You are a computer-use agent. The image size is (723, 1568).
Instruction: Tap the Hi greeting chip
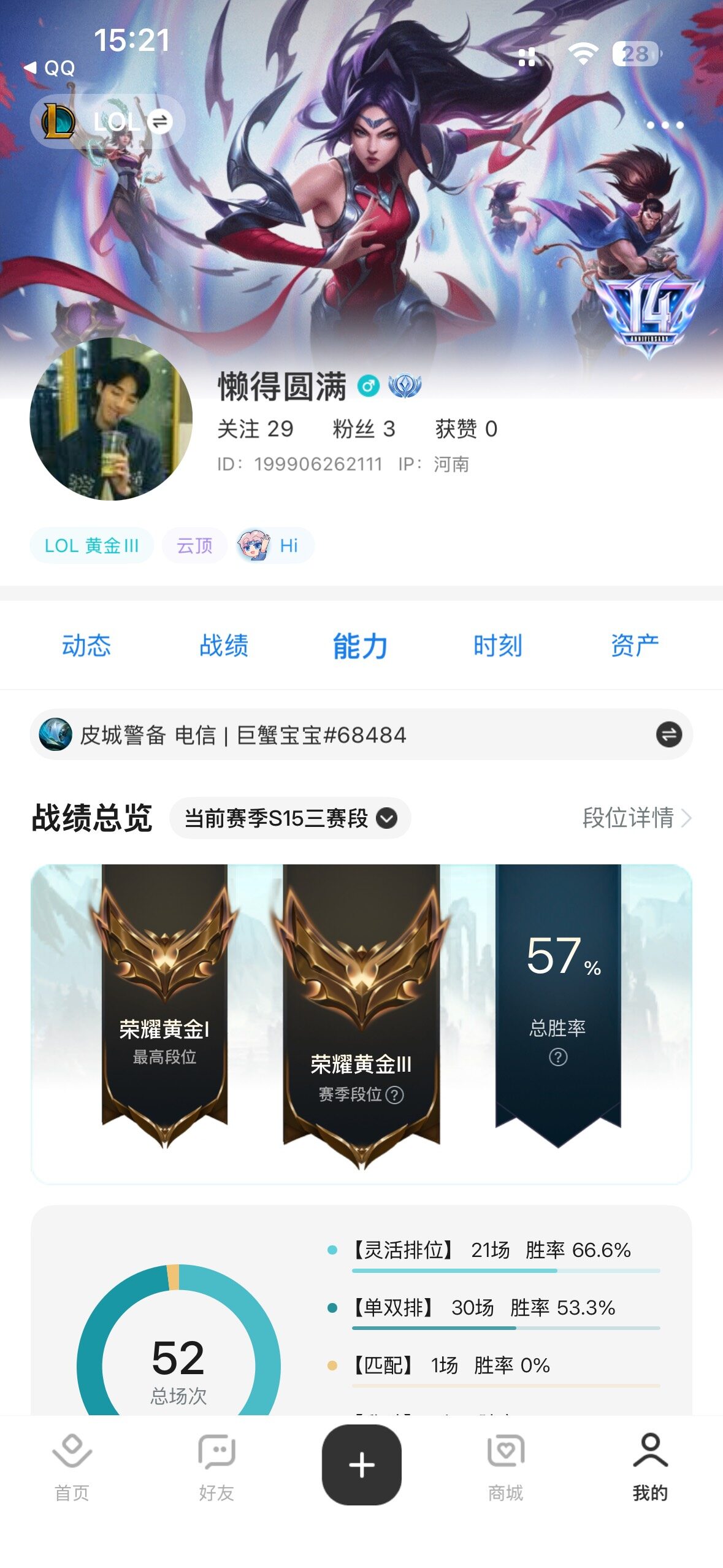tap(275, 545)
